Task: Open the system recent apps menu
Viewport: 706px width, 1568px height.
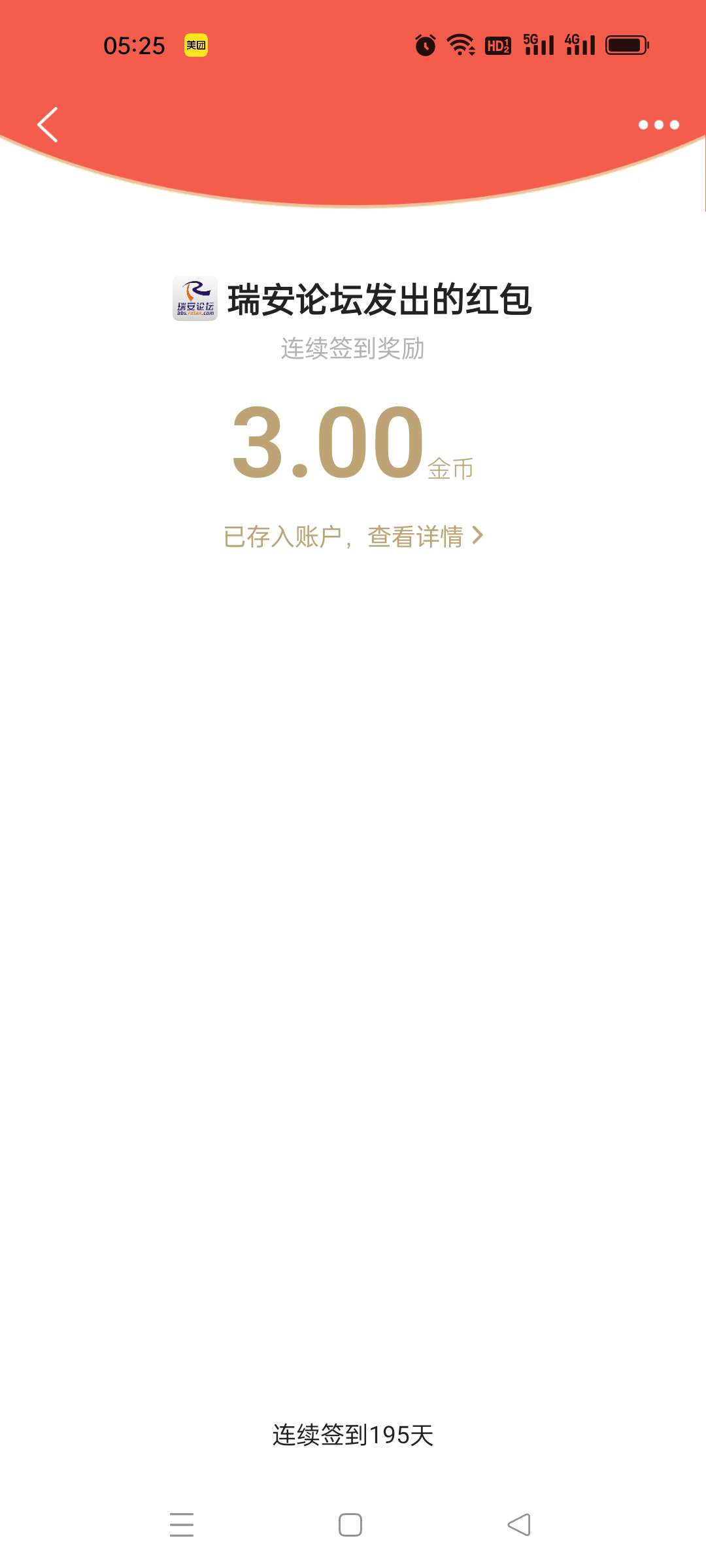Action: pyautogui.click(x=182, y=1525)
